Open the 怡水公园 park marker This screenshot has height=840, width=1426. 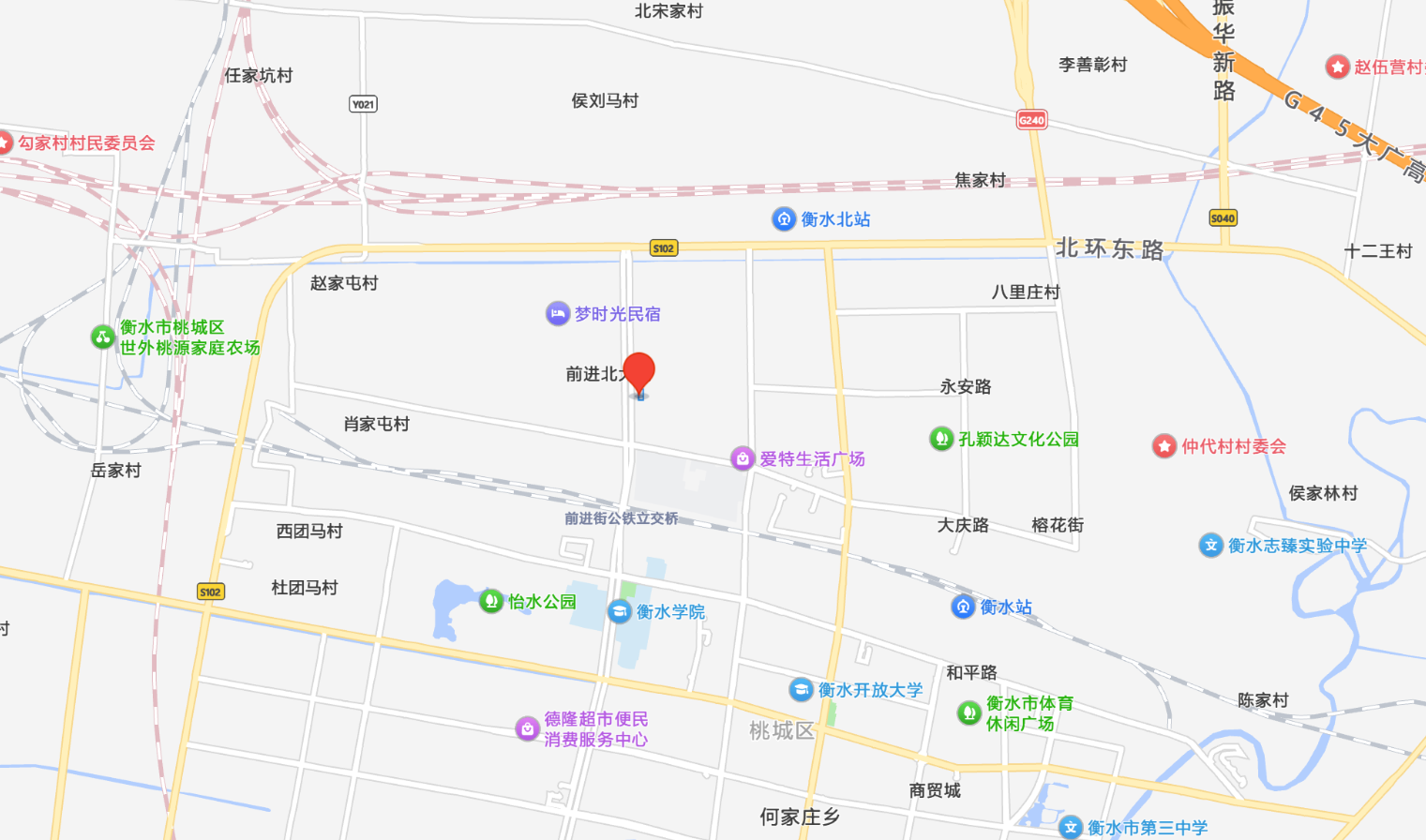(491, 601)
